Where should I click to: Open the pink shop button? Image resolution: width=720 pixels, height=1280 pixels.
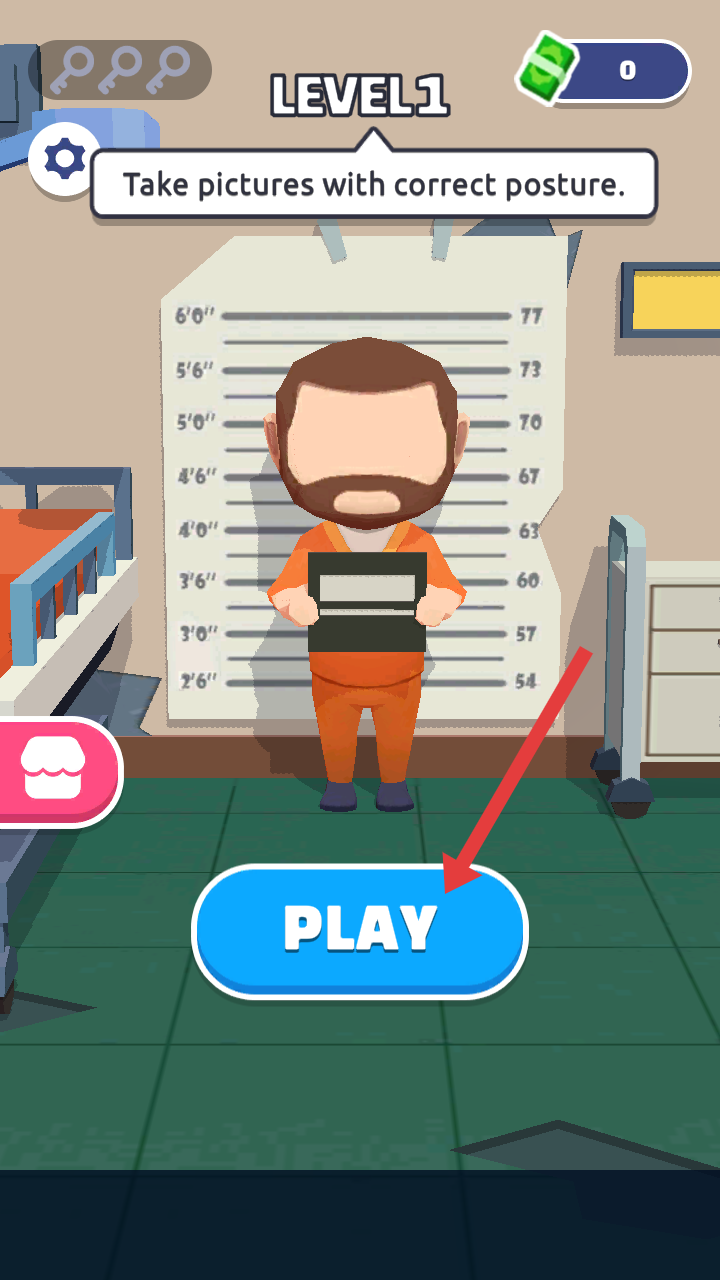(x=55, y=771)
